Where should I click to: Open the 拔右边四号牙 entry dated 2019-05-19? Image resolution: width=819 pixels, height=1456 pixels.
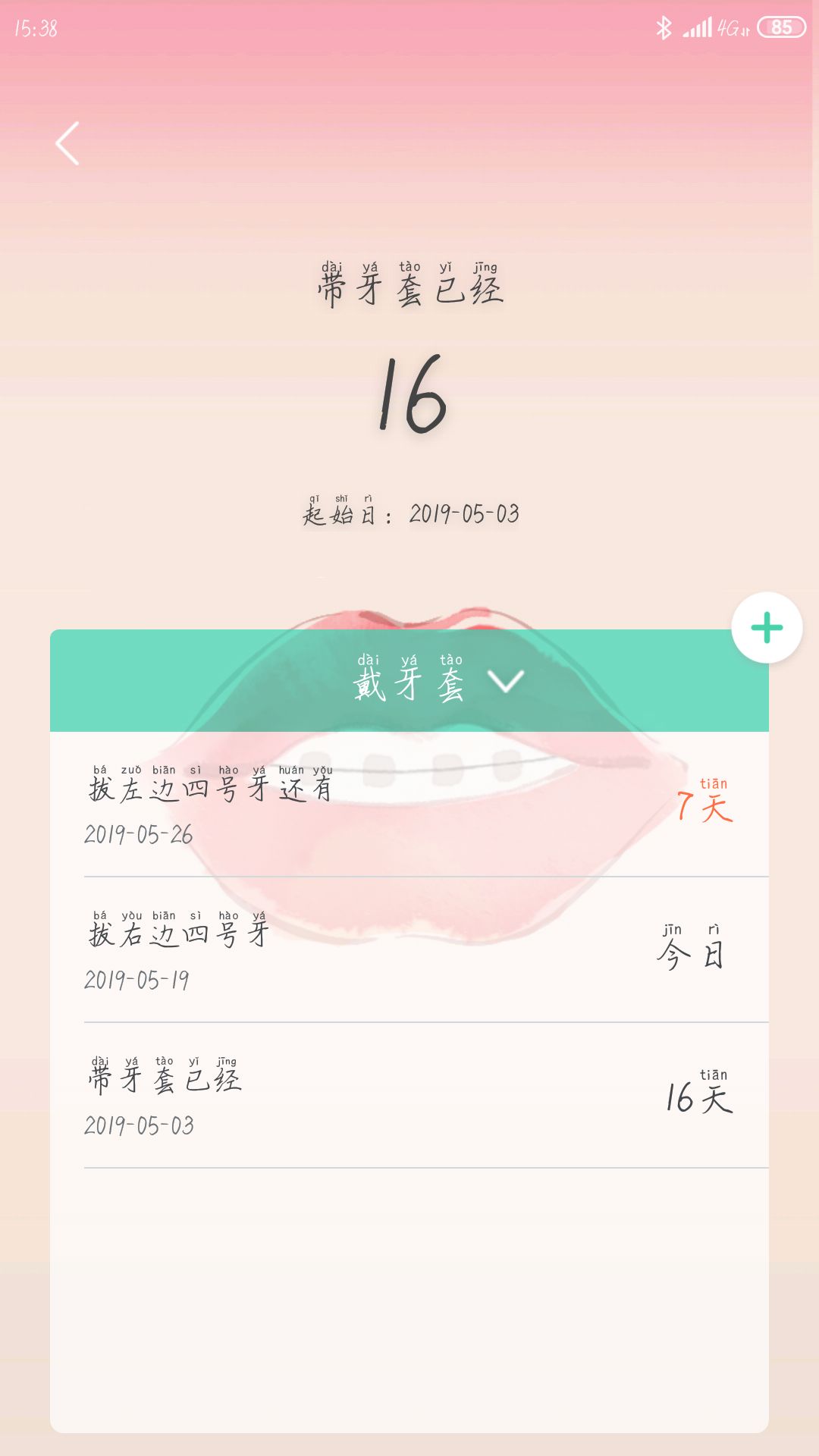[x=409, y=951]
